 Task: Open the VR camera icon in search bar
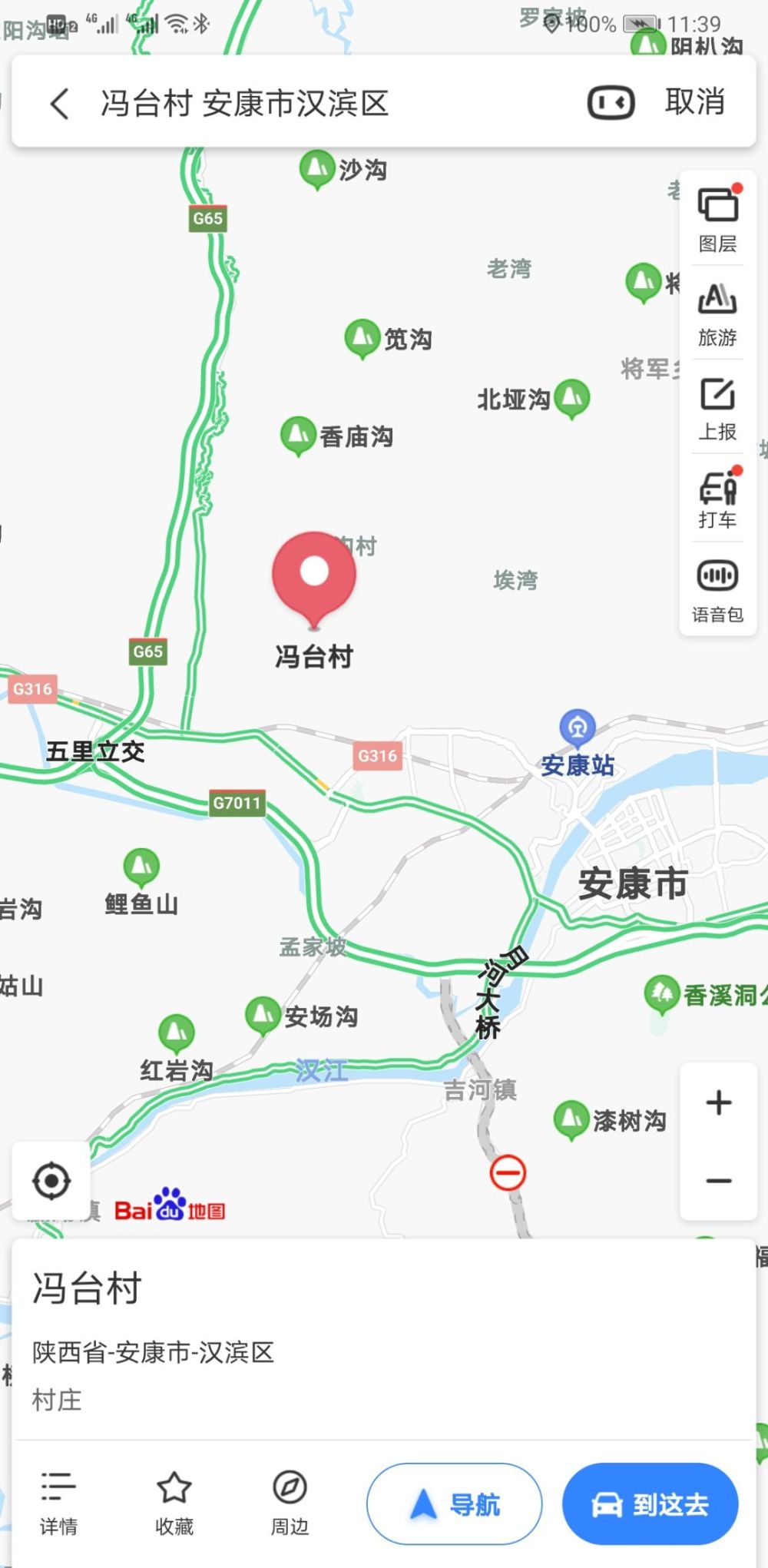click(611, 102)
